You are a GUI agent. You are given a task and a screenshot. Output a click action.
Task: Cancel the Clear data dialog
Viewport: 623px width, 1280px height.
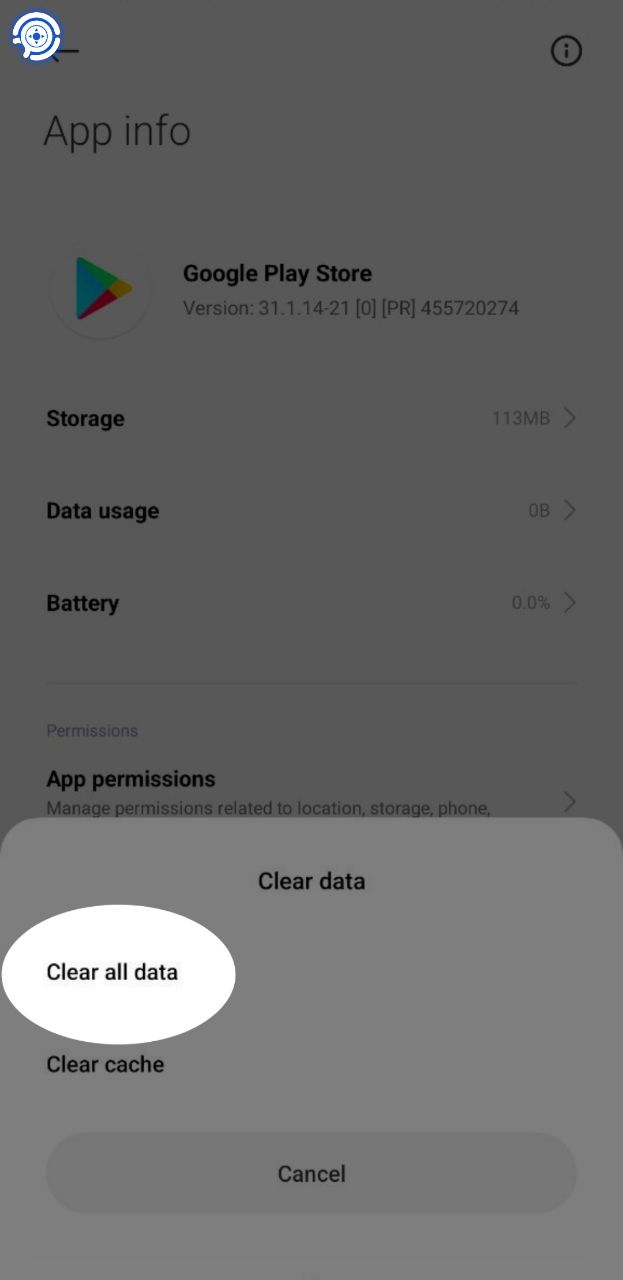[311, 1173]
